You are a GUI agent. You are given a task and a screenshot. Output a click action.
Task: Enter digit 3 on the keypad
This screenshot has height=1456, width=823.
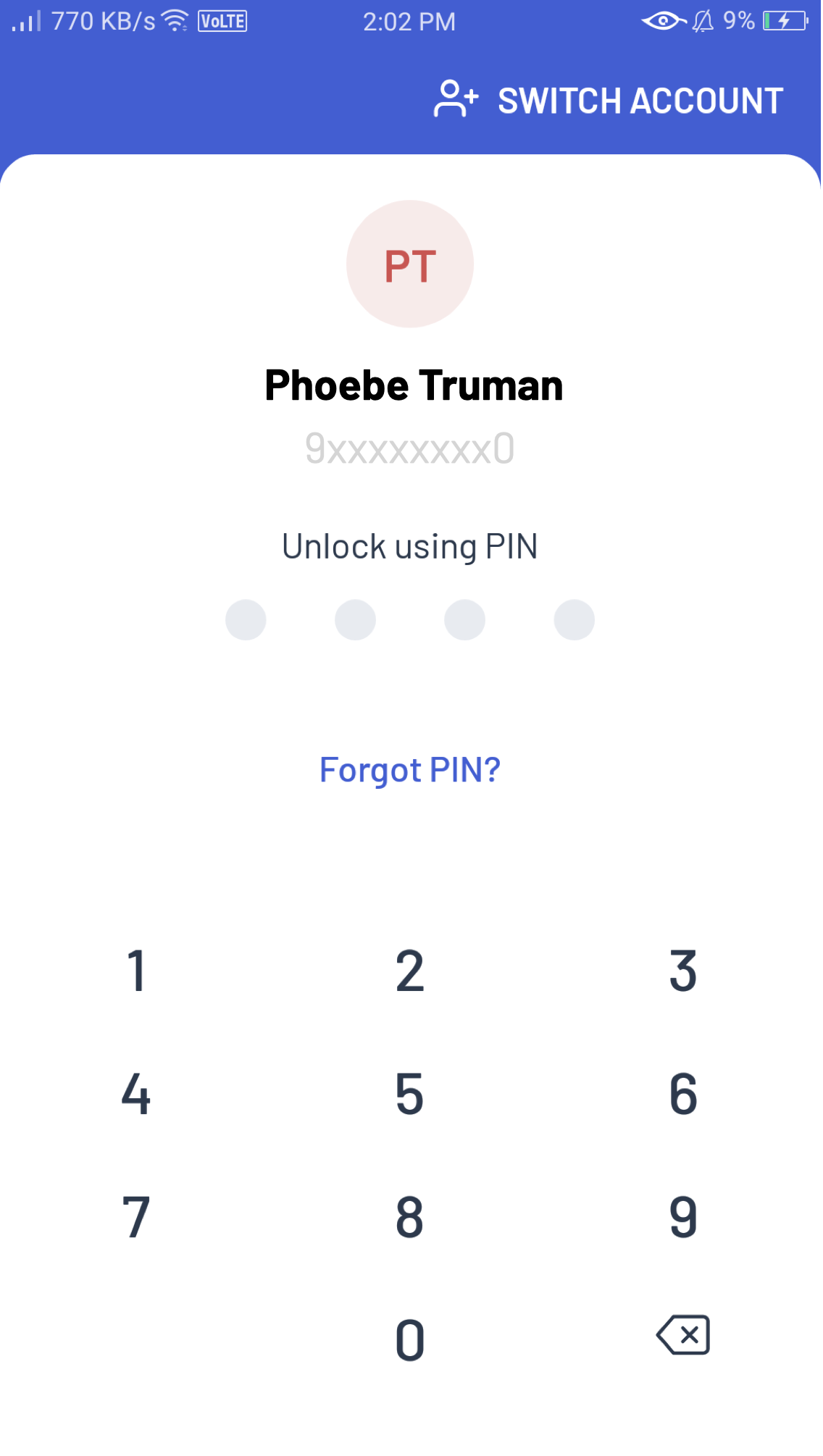683,971
